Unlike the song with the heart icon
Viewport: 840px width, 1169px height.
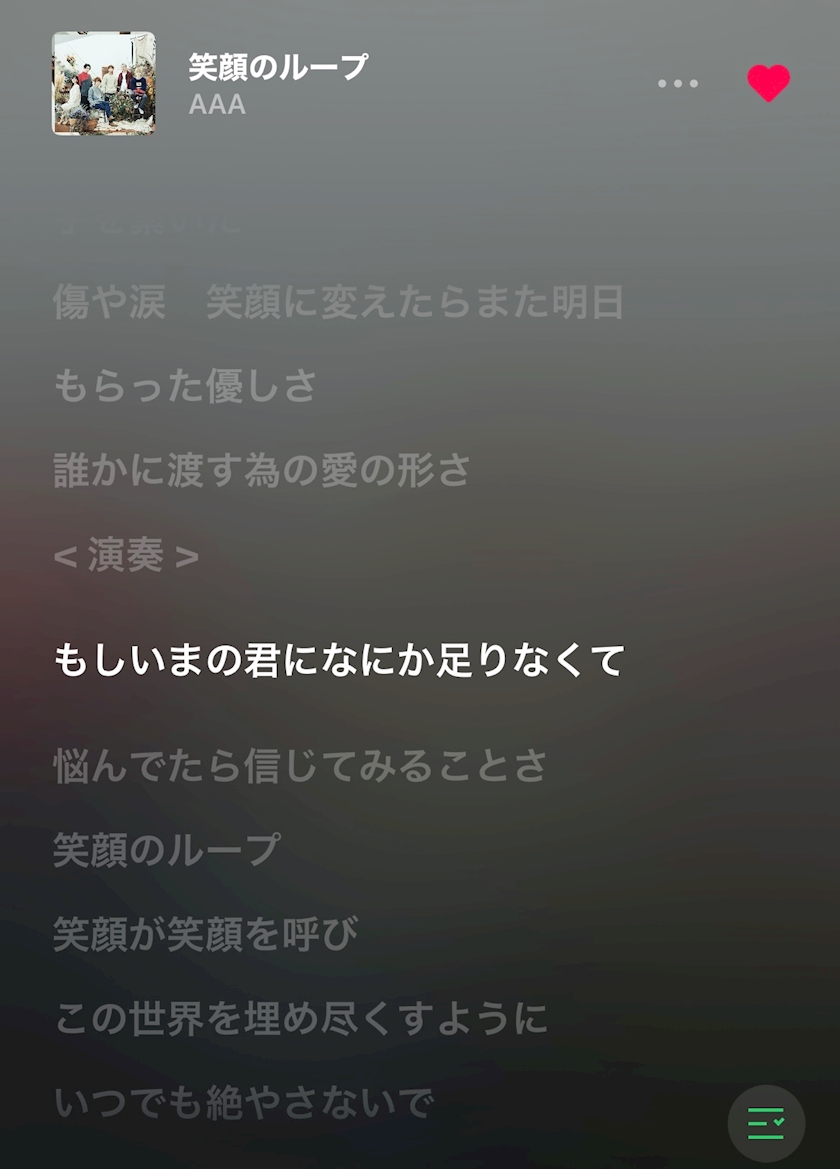(x=768, y=83)
